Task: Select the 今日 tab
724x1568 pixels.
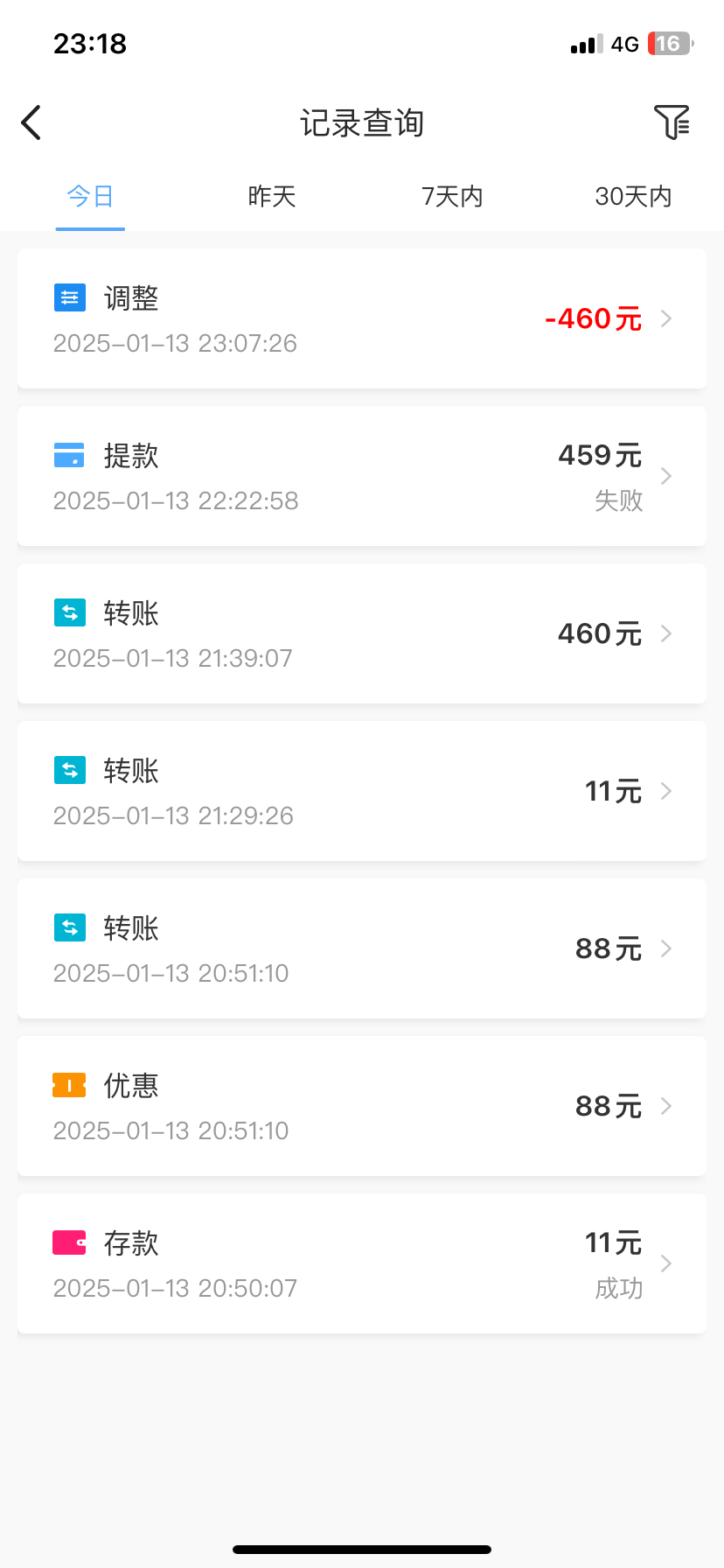Action: click(90, 196)
